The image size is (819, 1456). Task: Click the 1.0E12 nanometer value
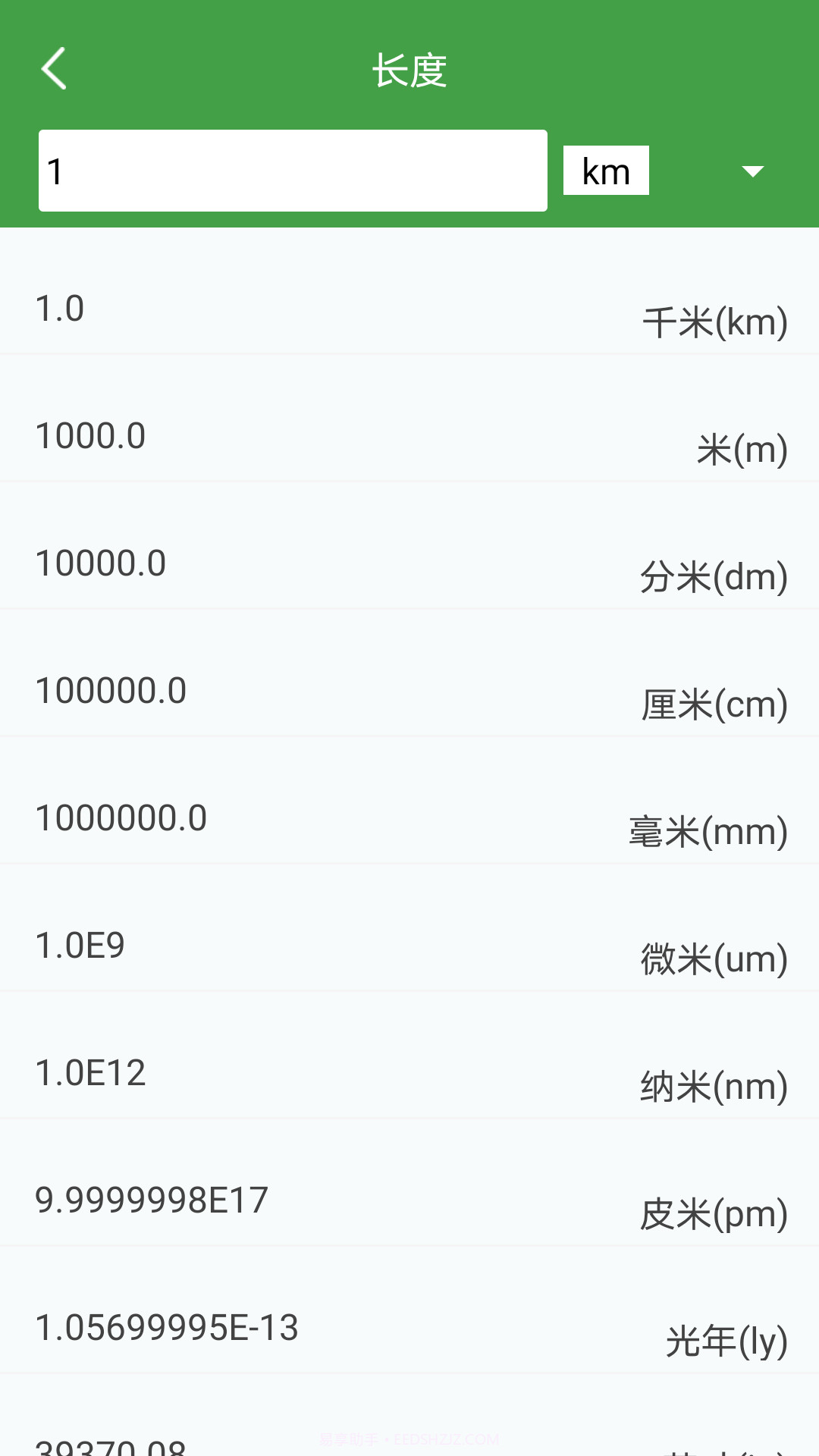(x=91, y=1072)
